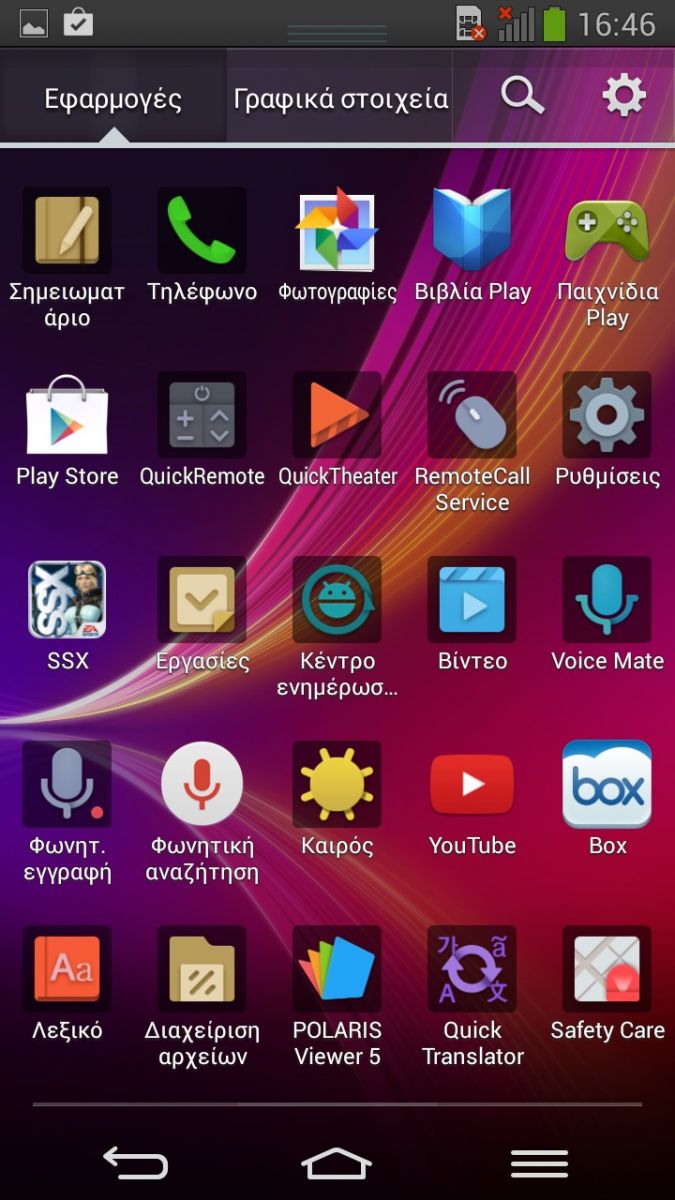675x1200 pixels.
Task: Open the search icon in top bar
Action: pos(522,97)
